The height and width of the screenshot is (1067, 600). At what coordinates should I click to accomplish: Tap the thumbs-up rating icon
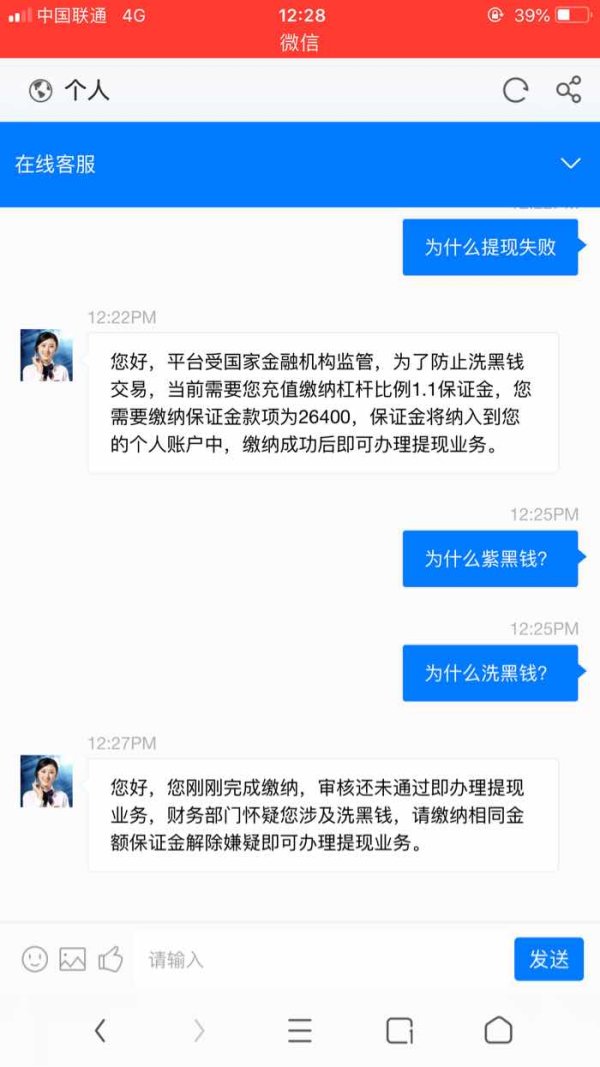click(x=110, y=959)
